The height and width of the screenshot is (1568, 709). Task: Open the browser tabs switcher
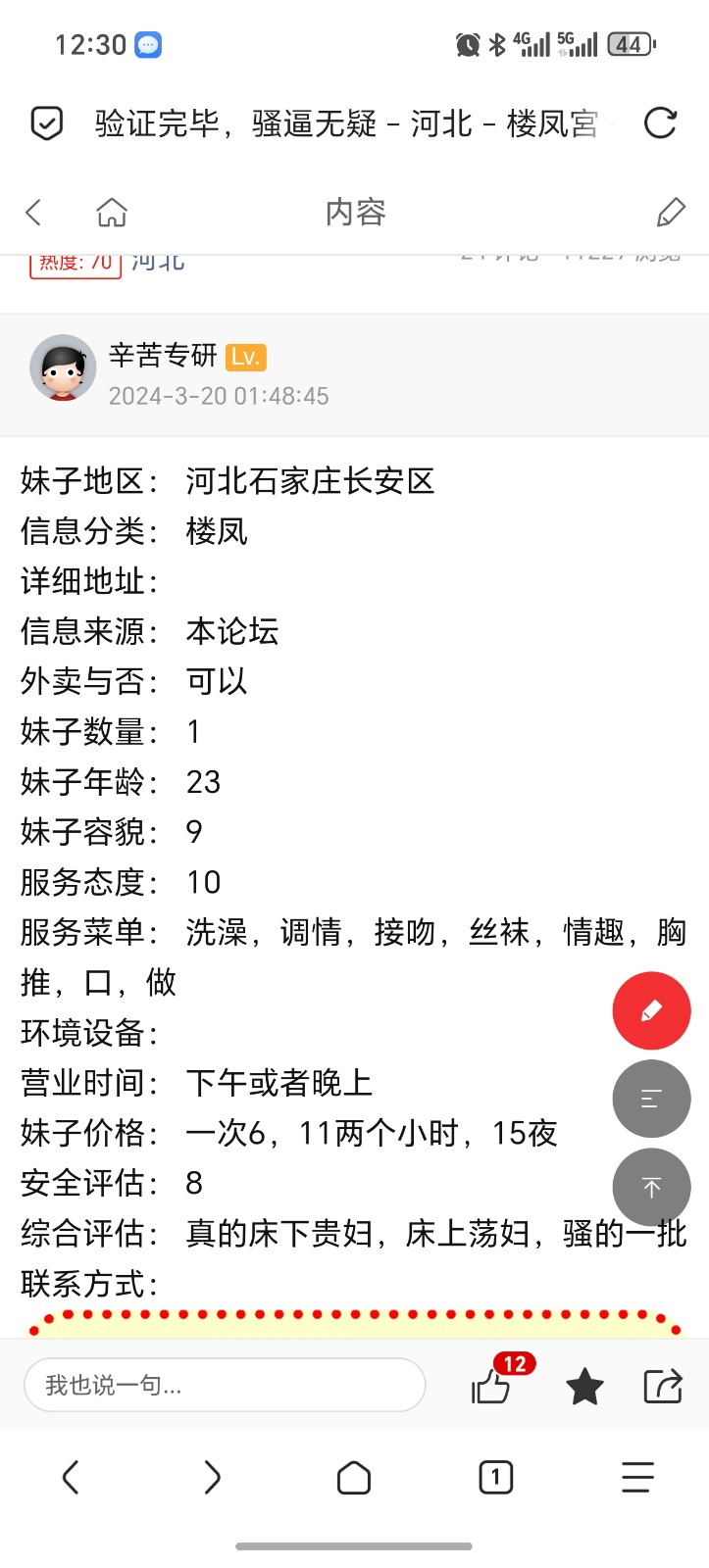[496, 1477]
